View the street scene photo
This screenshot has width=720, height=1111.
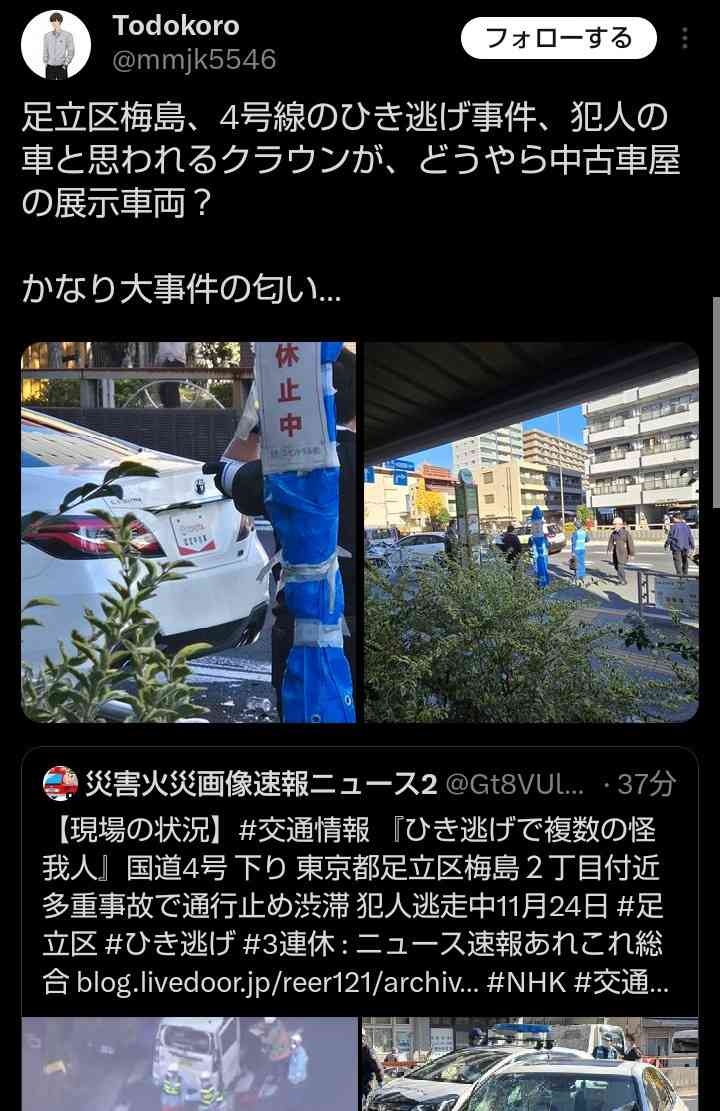tap(531, 532)
